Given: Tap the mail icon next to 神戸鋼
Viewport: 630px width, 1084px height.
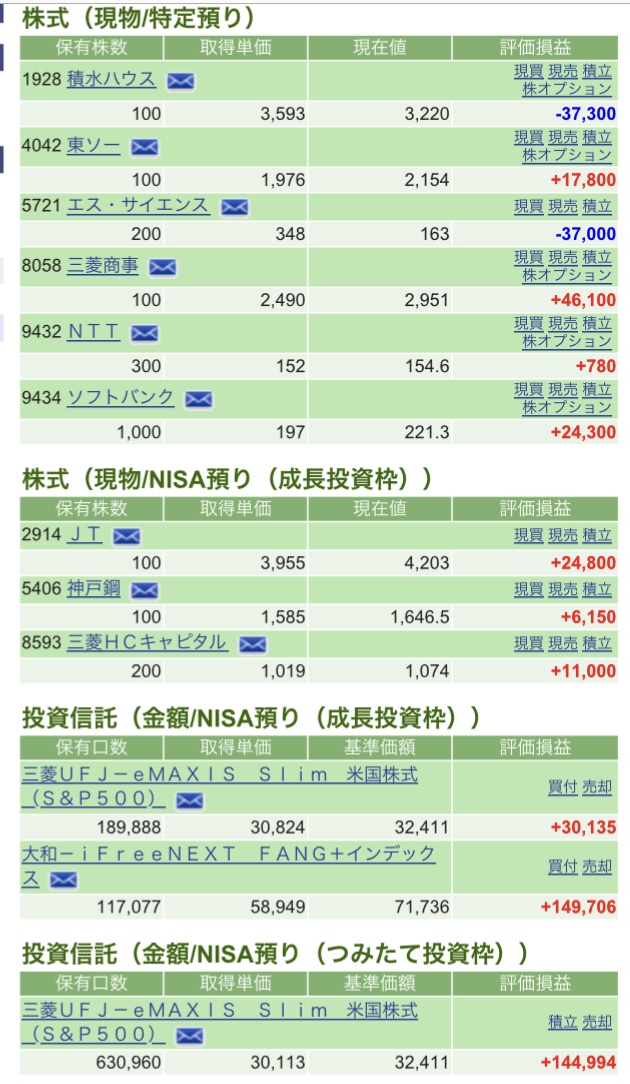Looking at the screenshot, I should (x=145, y=590).
